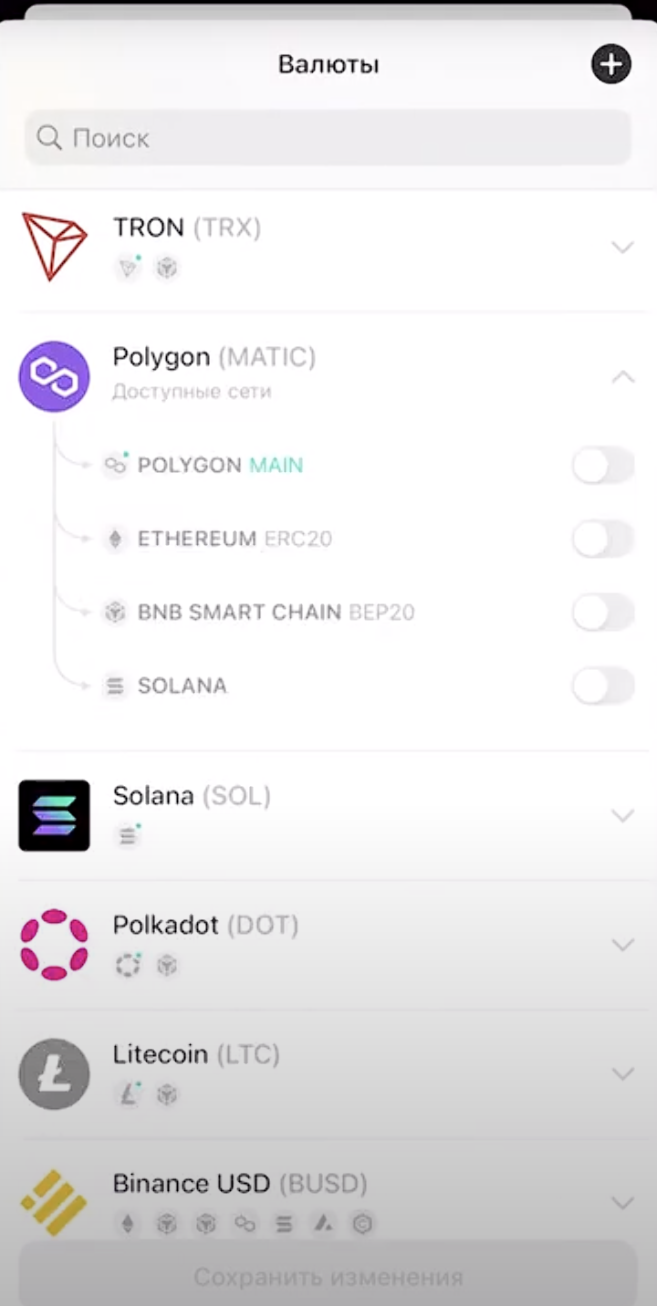Enable the POLYGON MAIN network toggle
The image size is (657, 1306).
pos(603,466)
